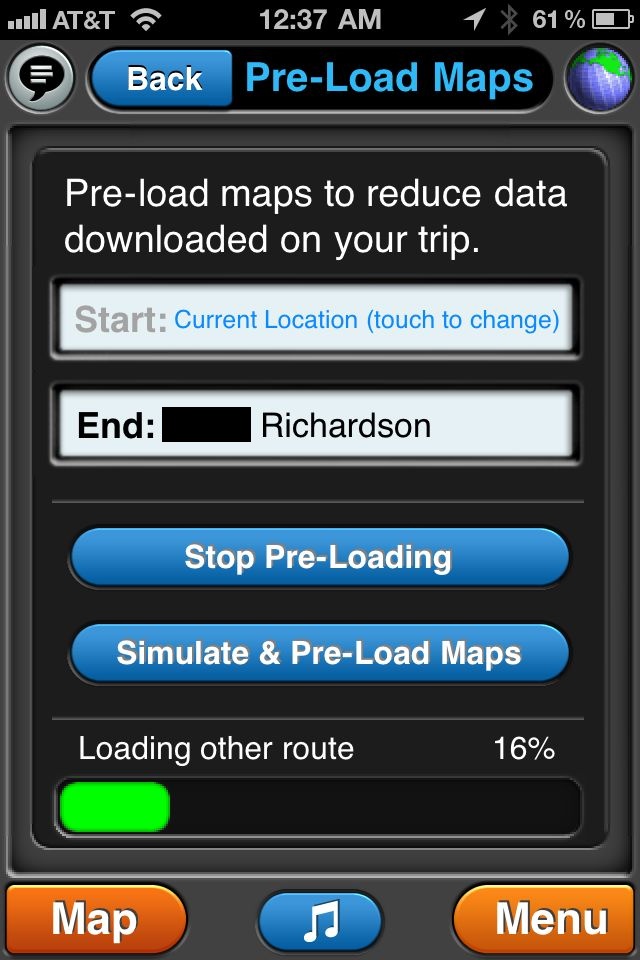
Task: Switch to the Map view
Action: 95,918
